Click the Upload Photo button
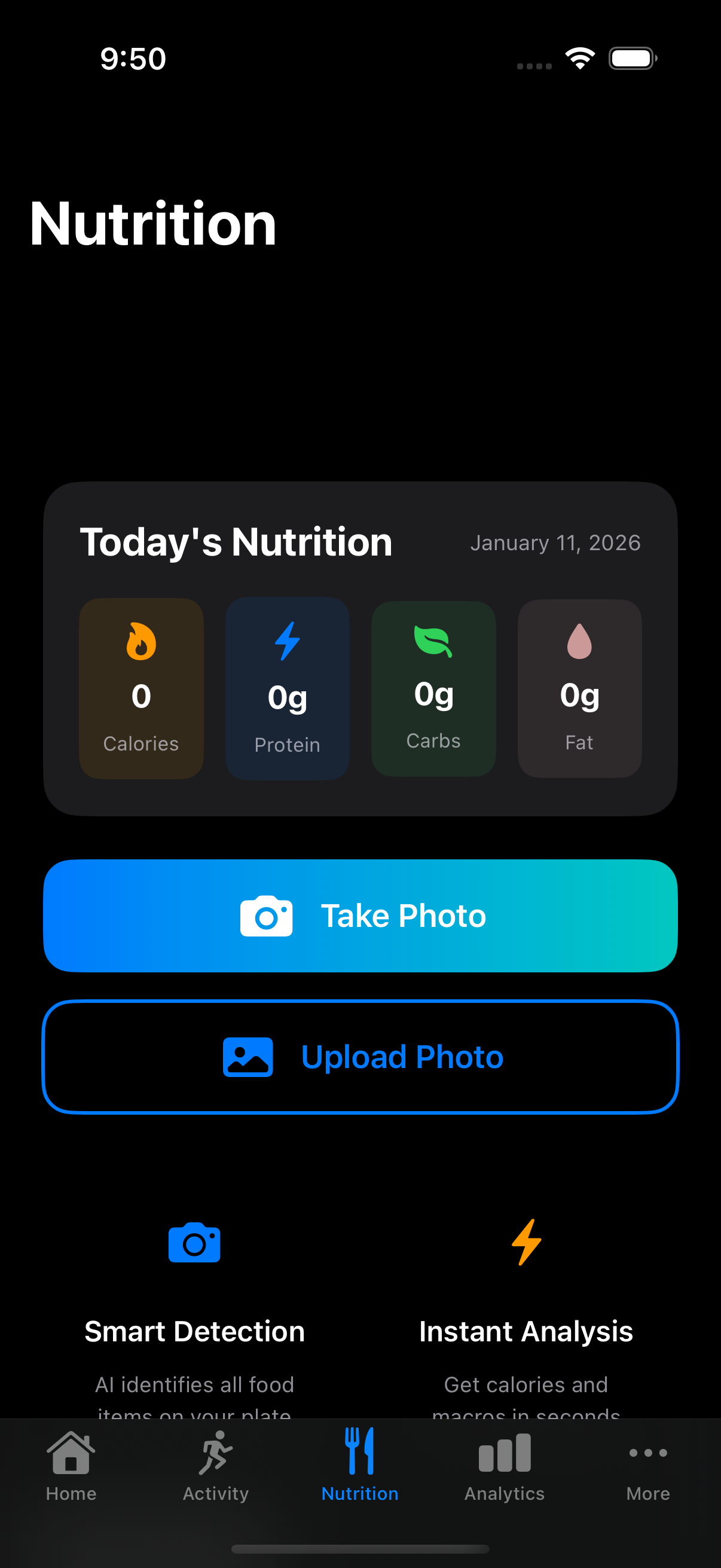721x1568 pixels. pos(360,1057)
